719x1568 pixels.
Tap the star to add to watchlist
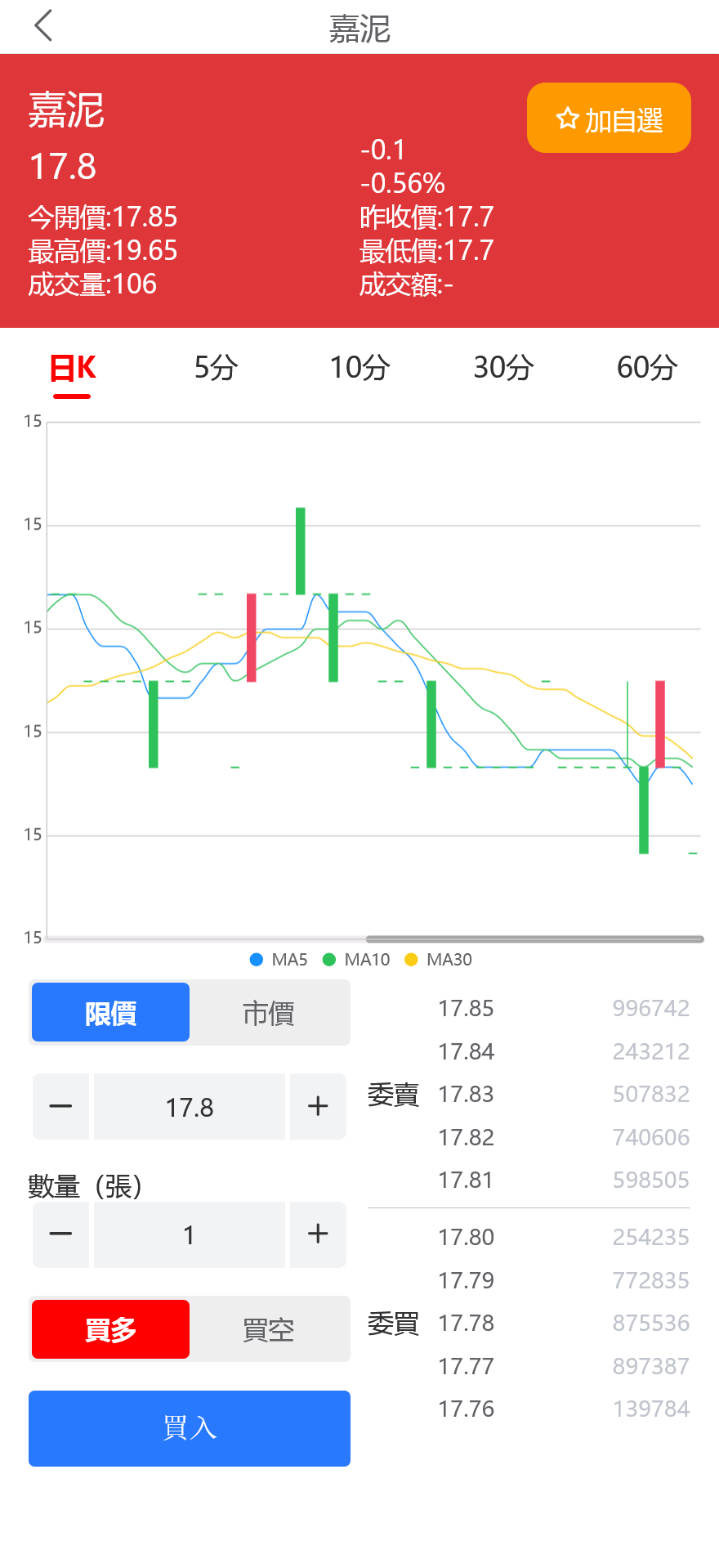click(x=566, y=119)
